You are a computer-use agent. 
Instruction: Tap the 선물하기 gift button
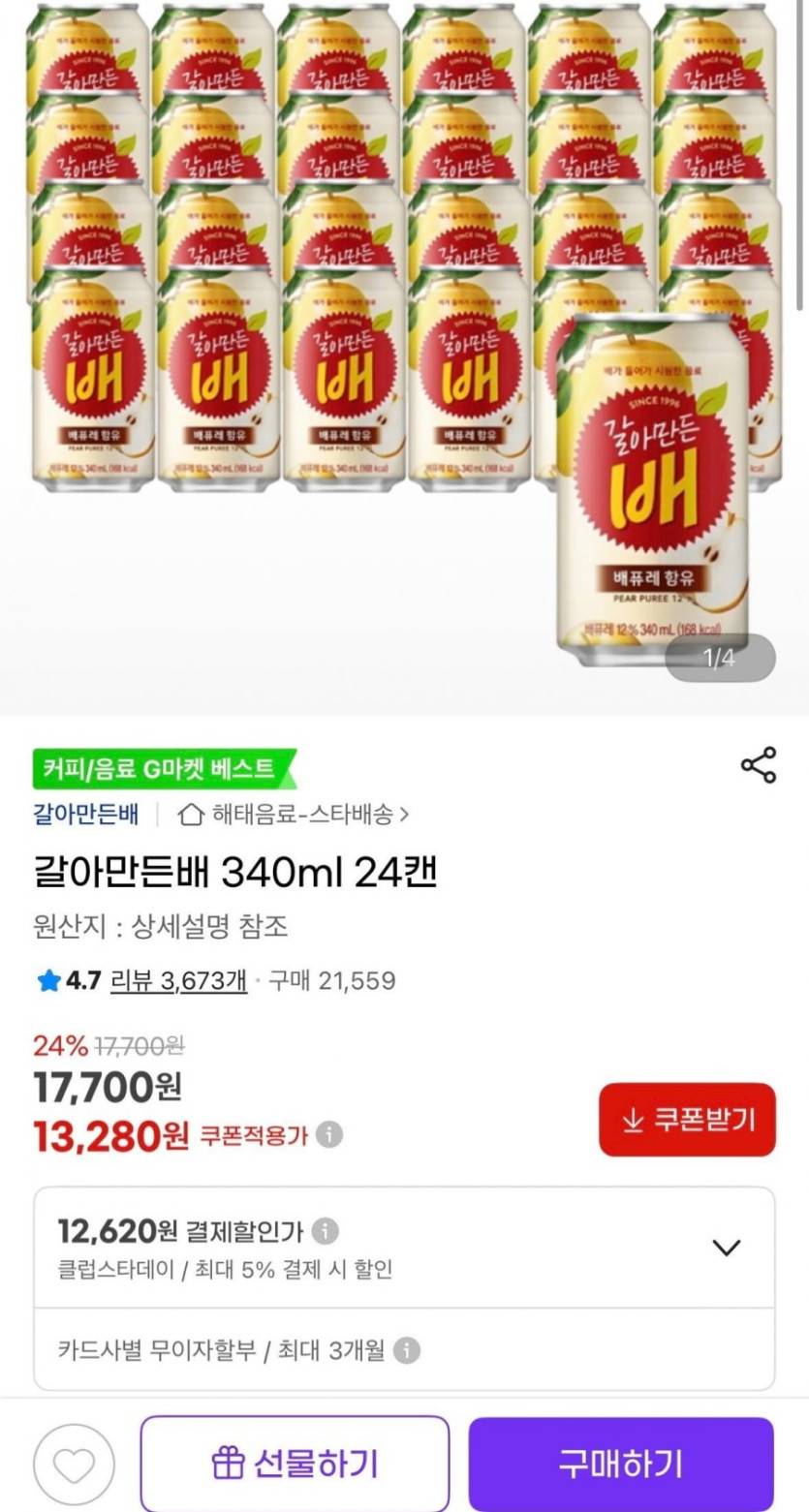[295, 1464]
